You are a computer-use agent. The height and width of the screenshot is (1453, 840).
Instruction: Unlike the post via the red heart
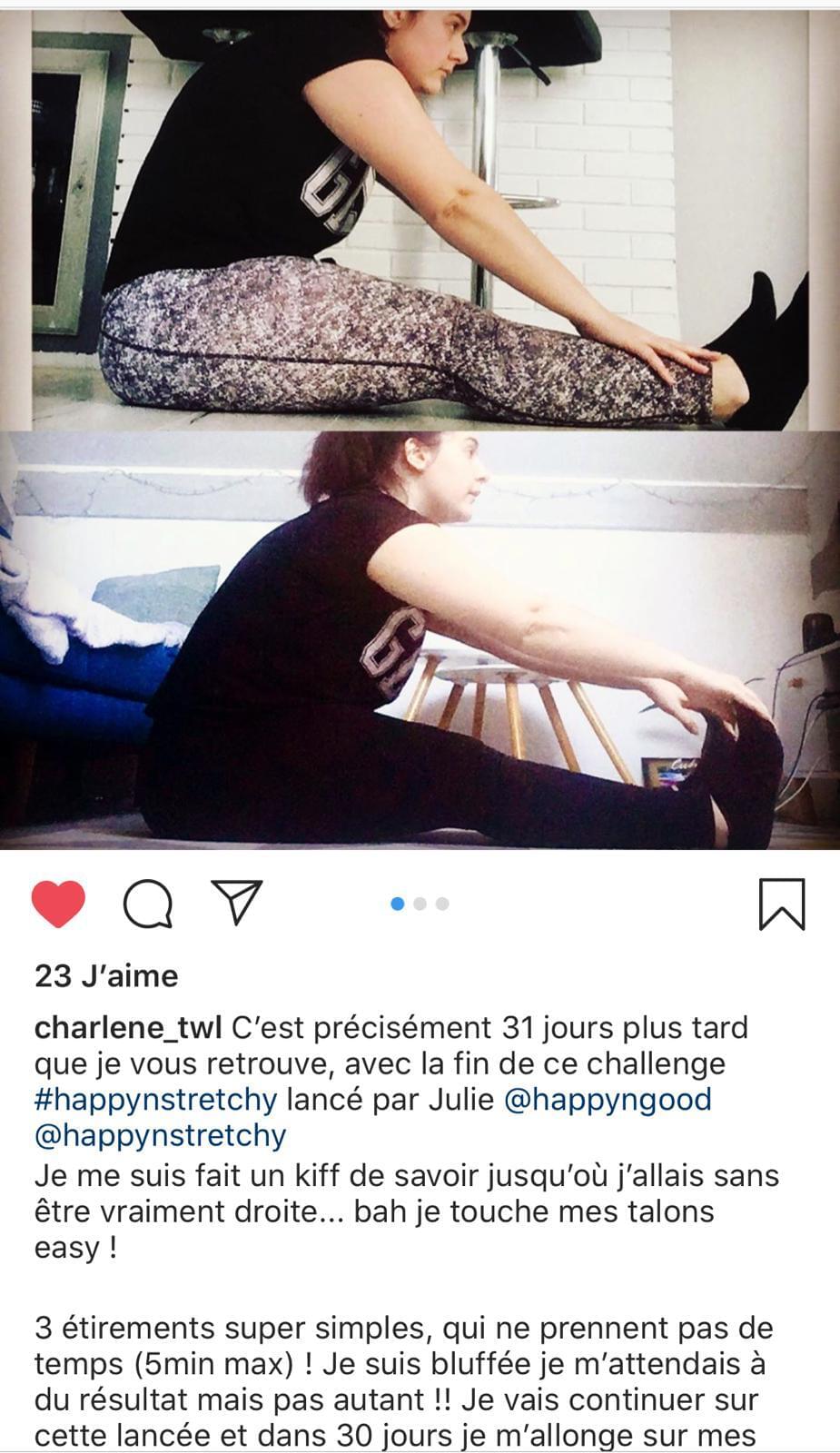click(x=58, y=904)
